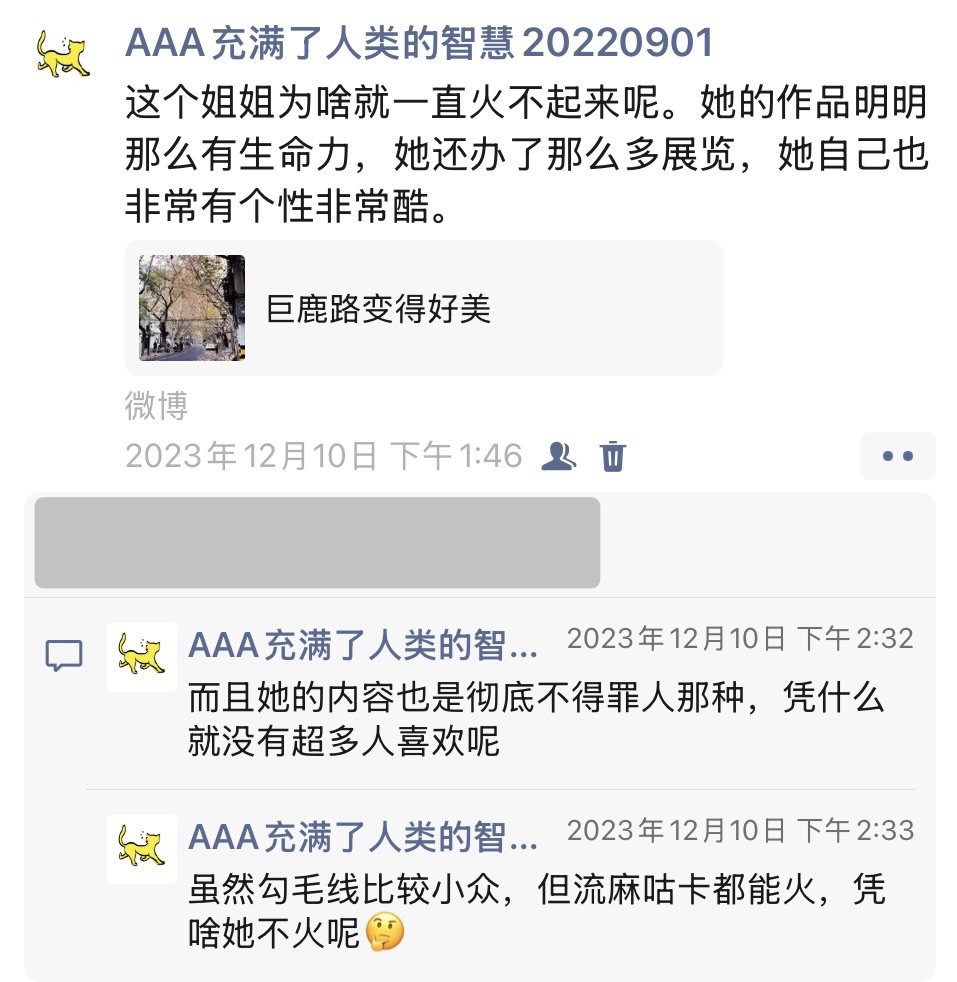
Task: Delete this moment with the trash icon
Action: pos(612,457)
